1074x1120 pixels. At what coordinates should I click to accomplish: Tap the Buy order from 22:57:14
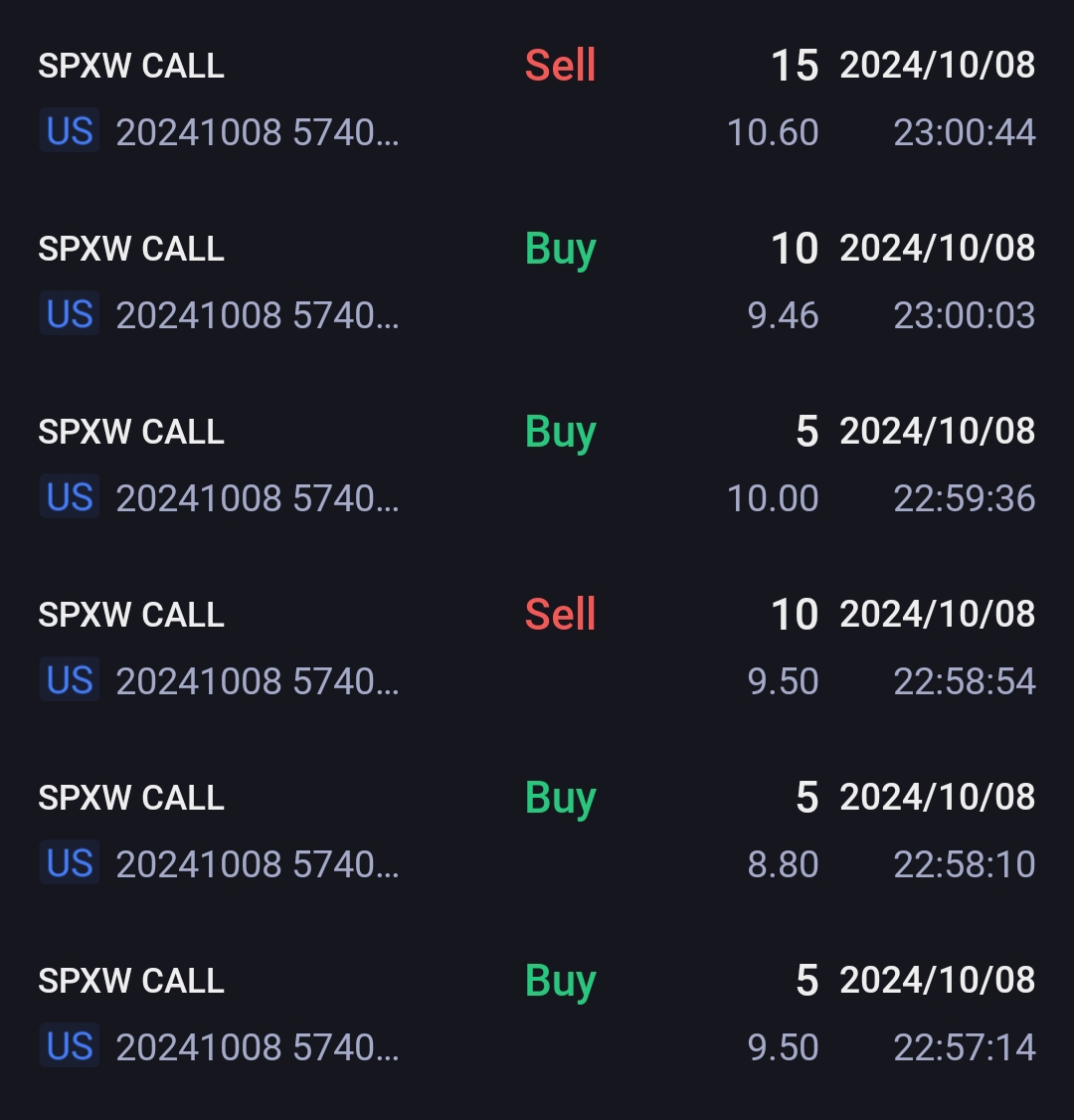pos(537,1014)
